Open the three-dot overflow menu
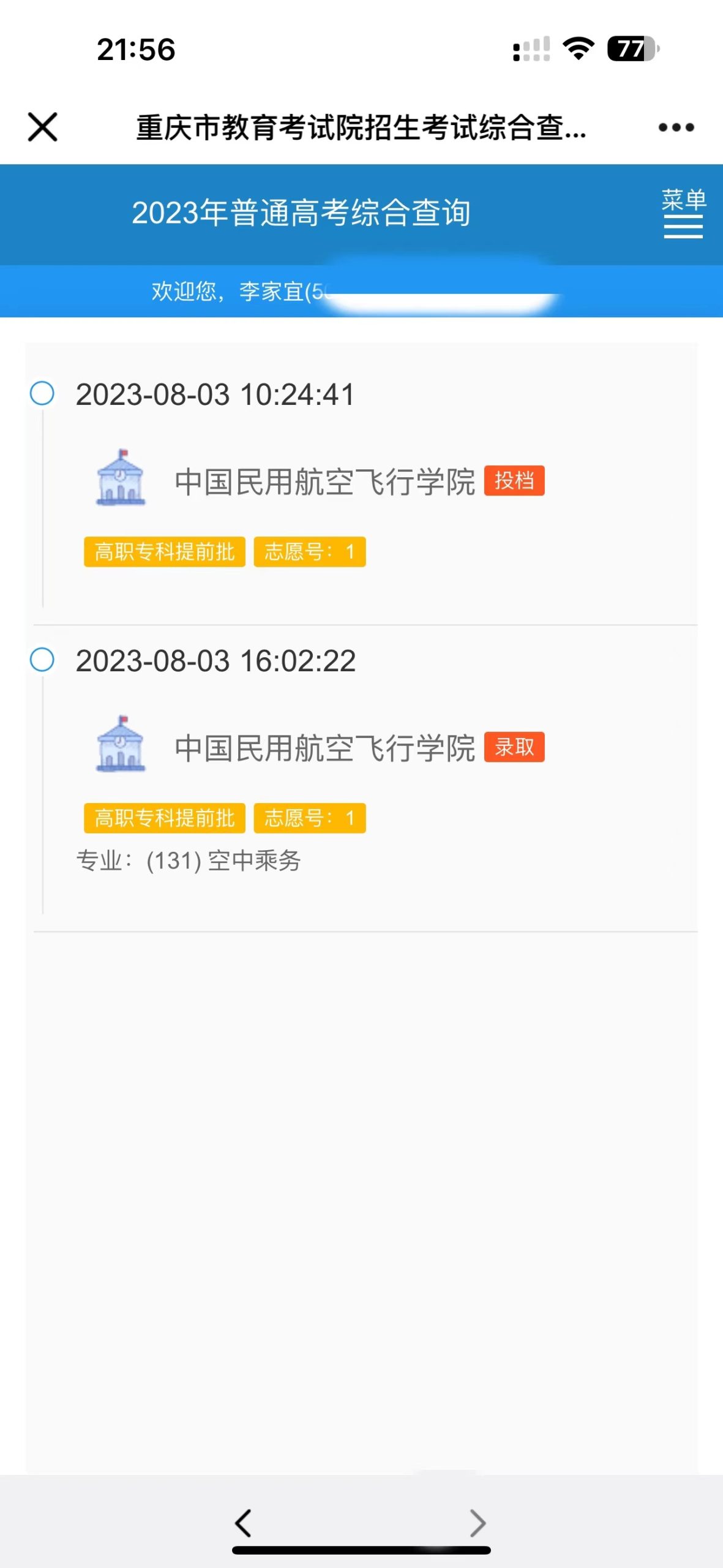 676,127
